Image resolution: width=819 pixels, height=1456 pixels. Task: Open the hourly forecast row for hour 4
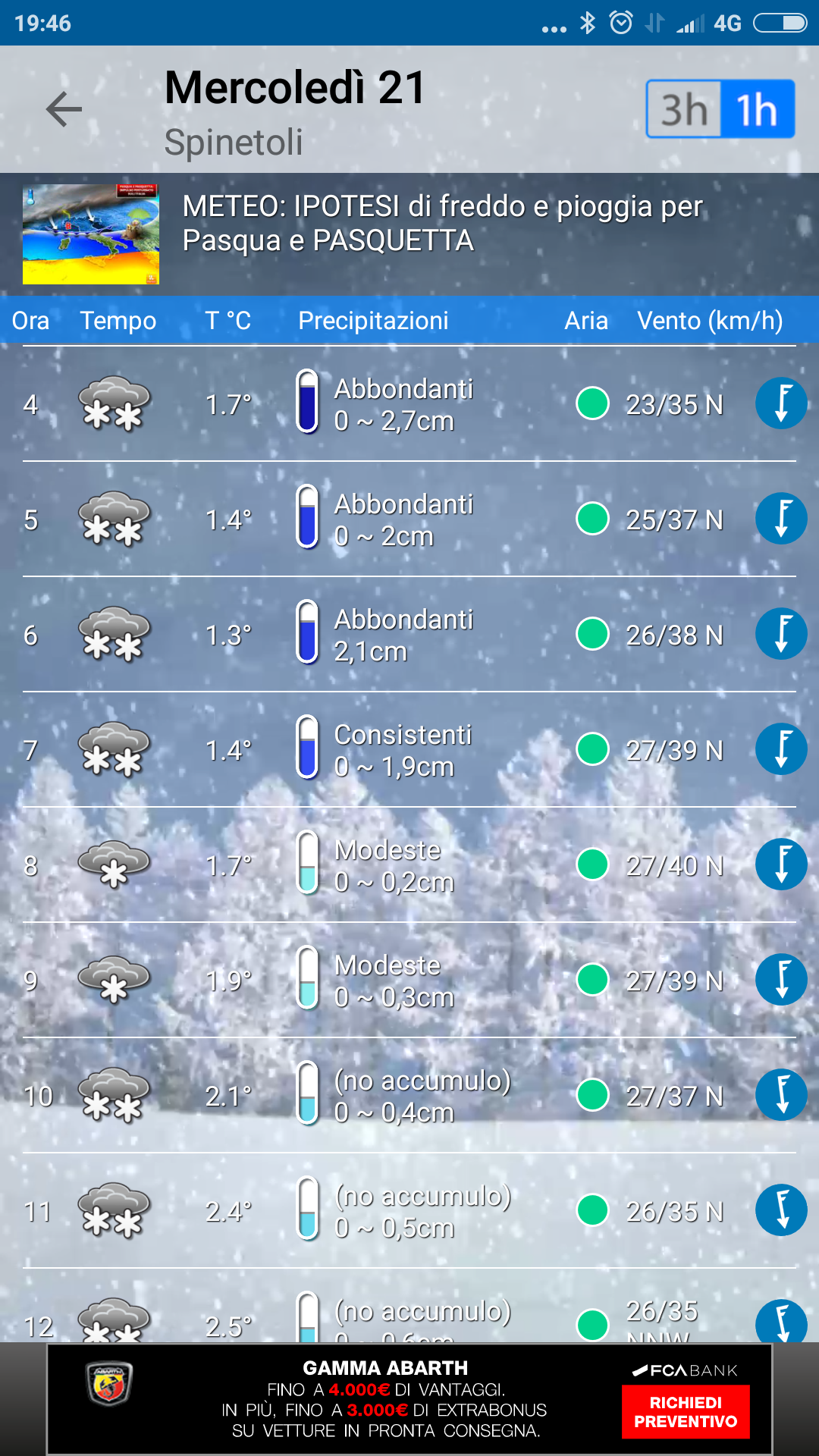(x=409, y=404)
